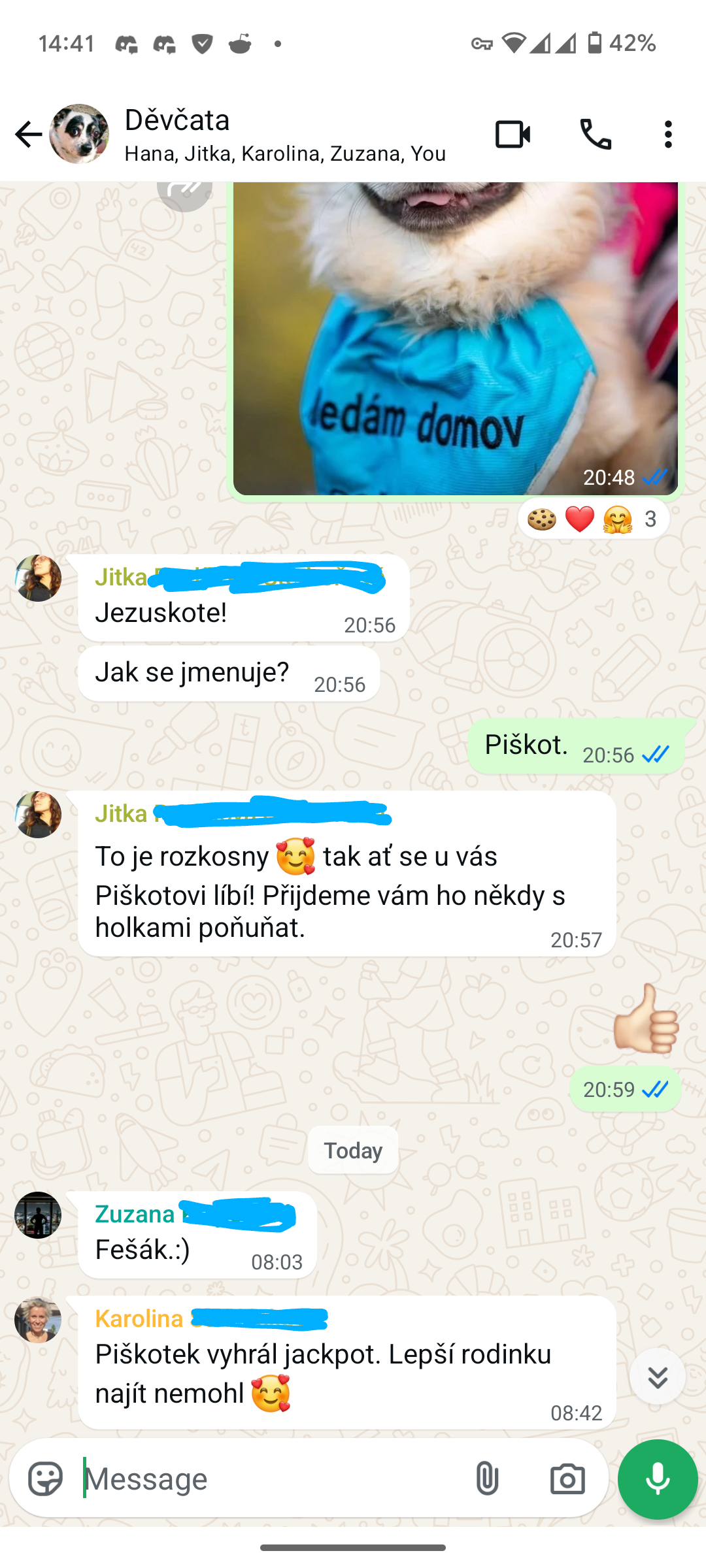Open Jitka's avatar next to Jezuskote!
This screenshot has width=706, height=1568.
click(38, 578)
